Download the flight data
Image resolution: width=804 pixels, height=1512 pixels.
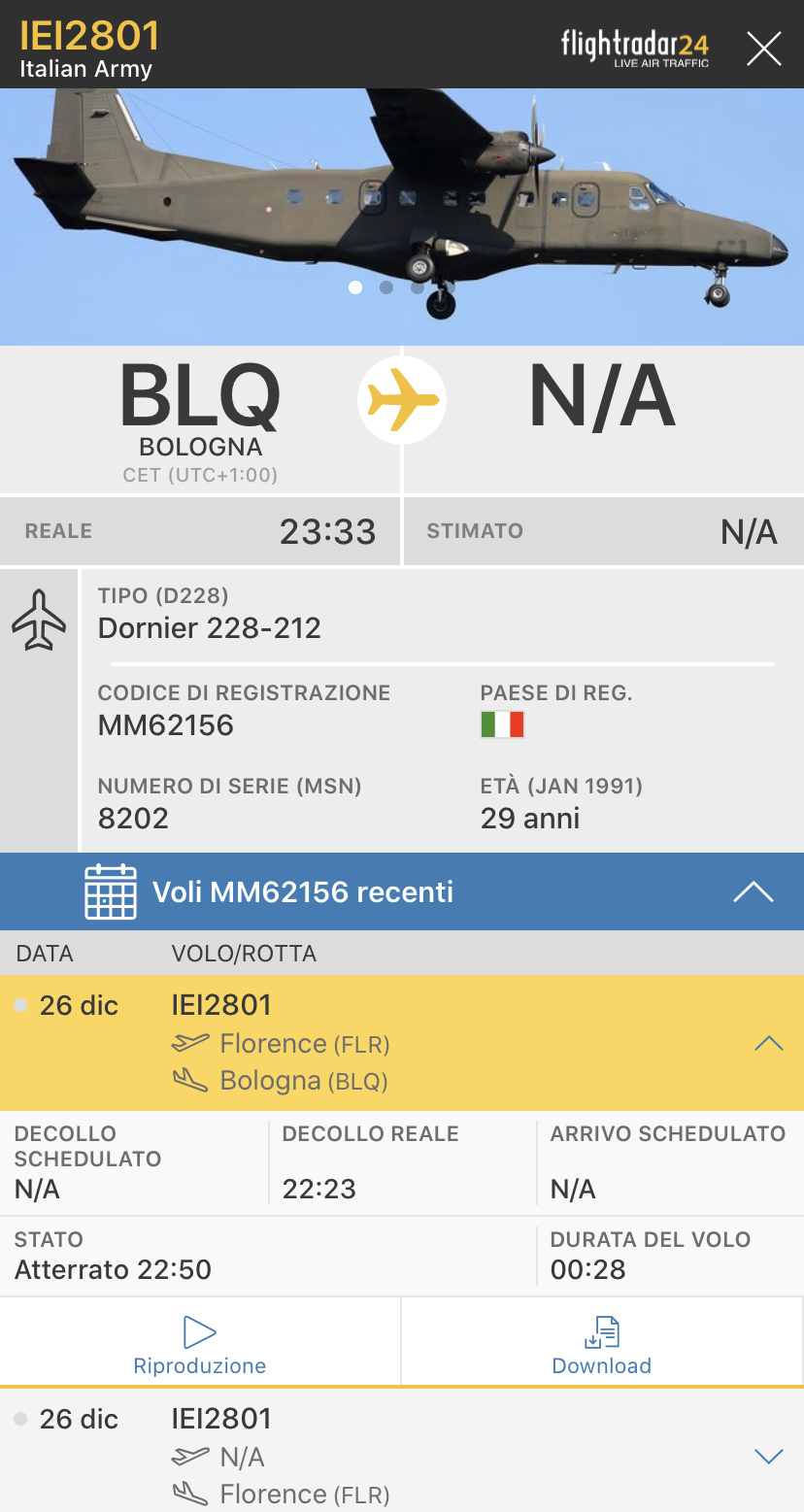[x=601, y=1343]
